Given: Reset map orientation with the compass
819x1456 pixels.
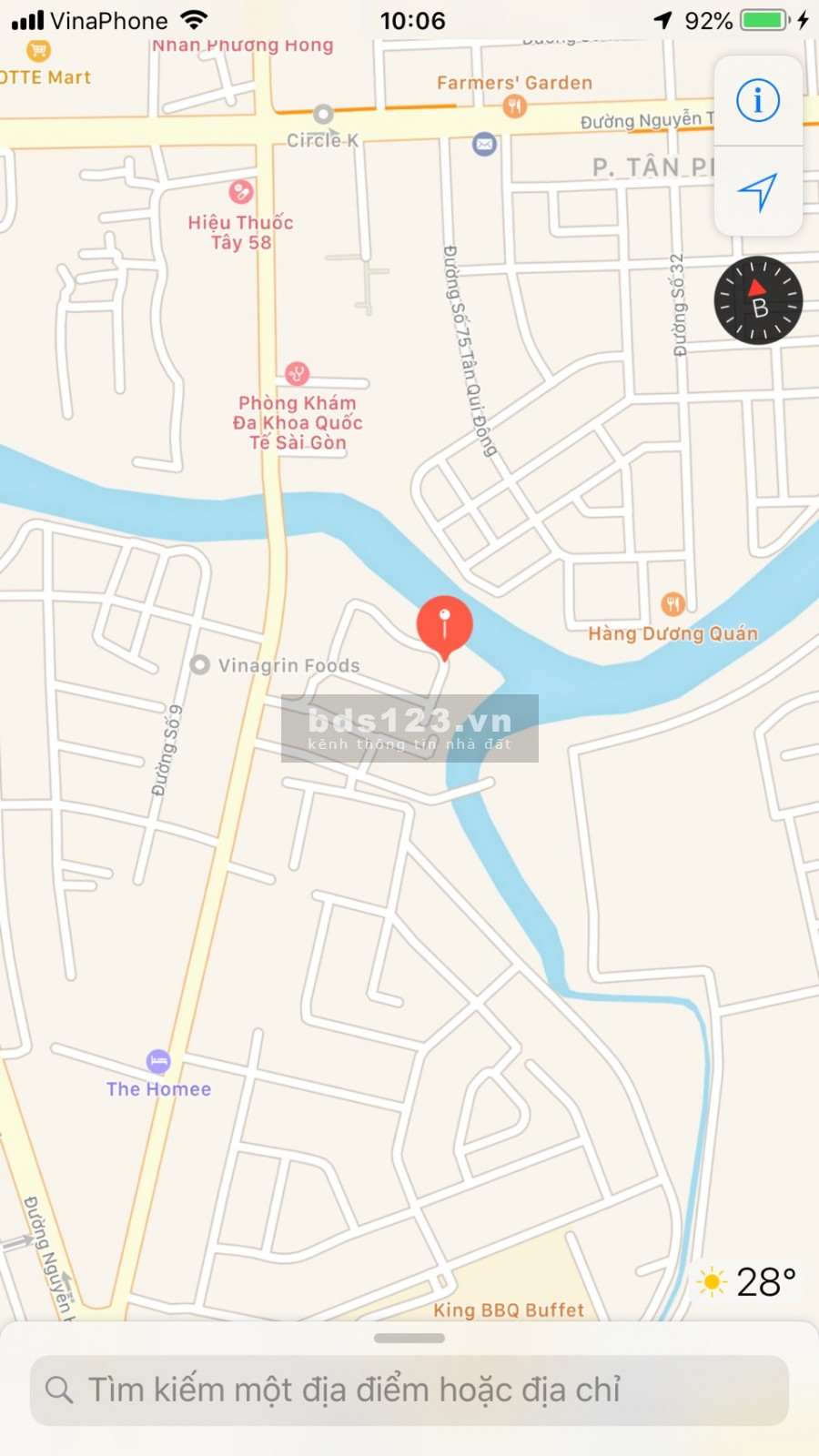Looking at the screenshot, I should click(x=757, y=300).
